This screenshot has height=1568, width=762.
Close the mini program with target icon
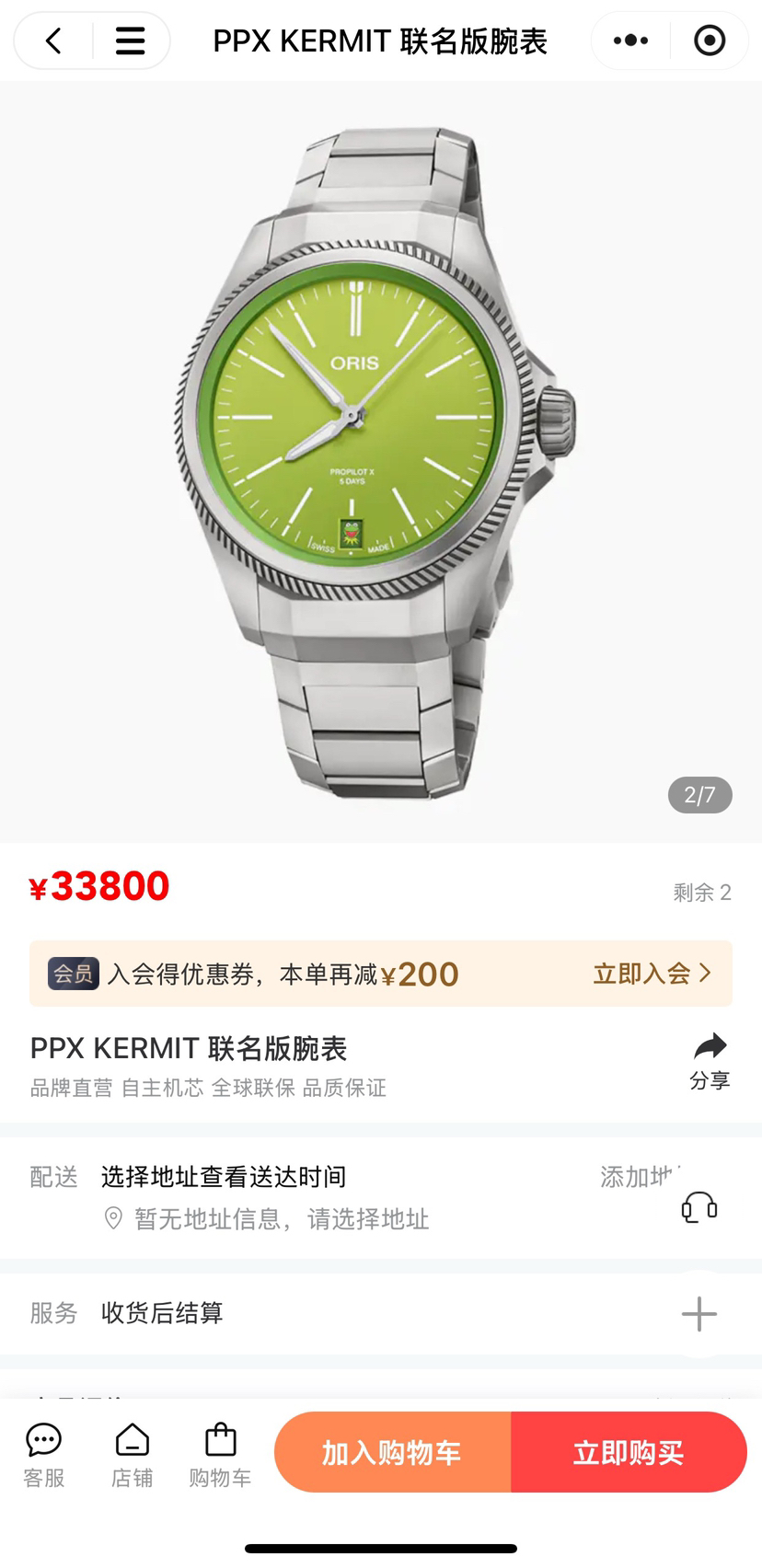(709, 40)
